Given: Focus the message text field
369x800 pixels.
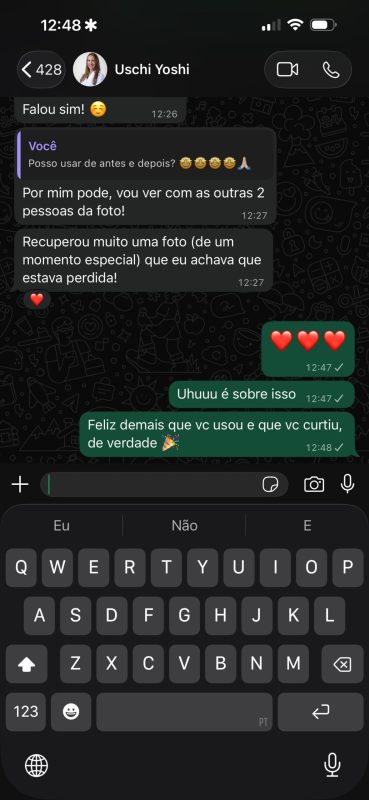Looking at the screenshot, I should pos(153,484).
